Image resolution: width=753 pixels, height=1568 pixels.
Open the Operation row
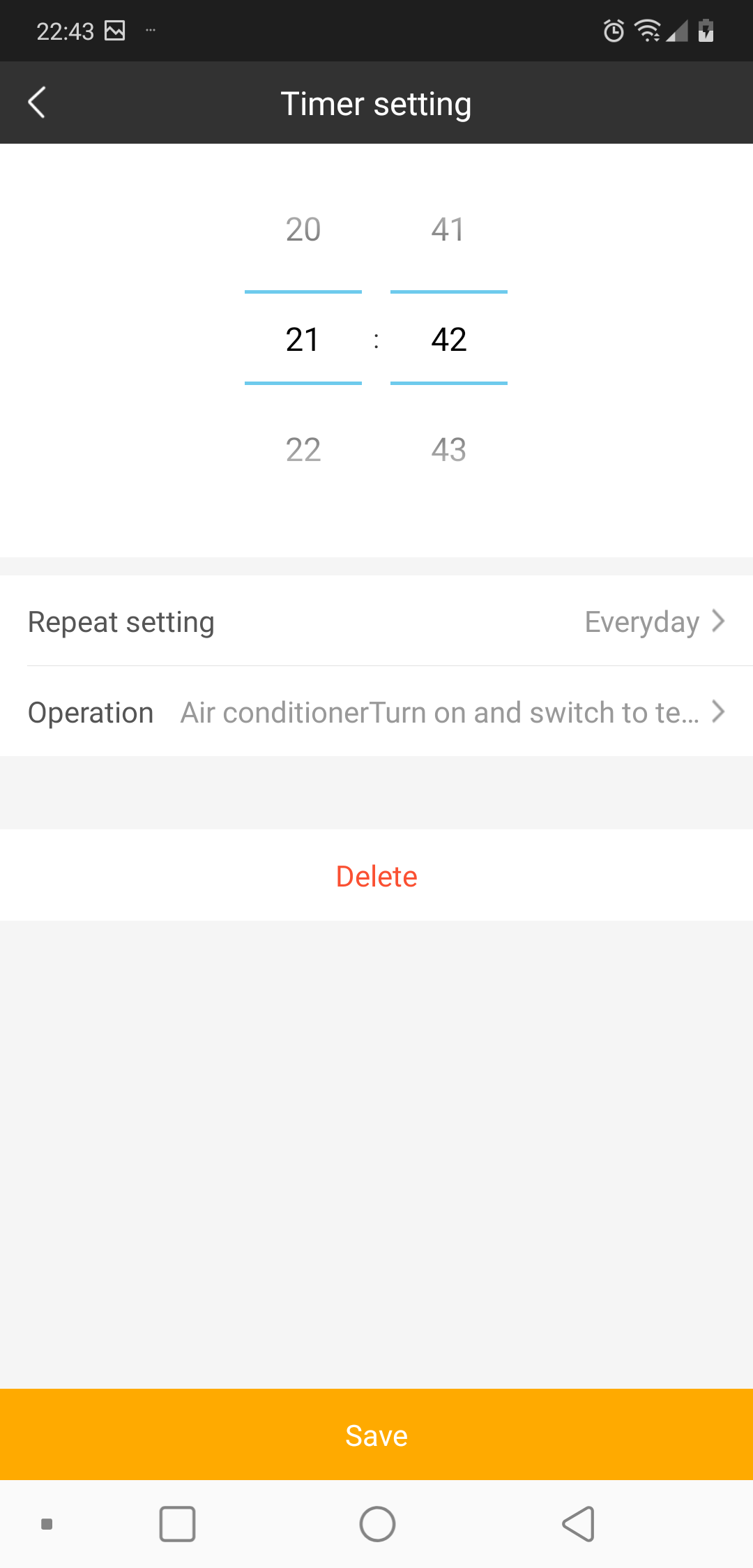(376, 711)
